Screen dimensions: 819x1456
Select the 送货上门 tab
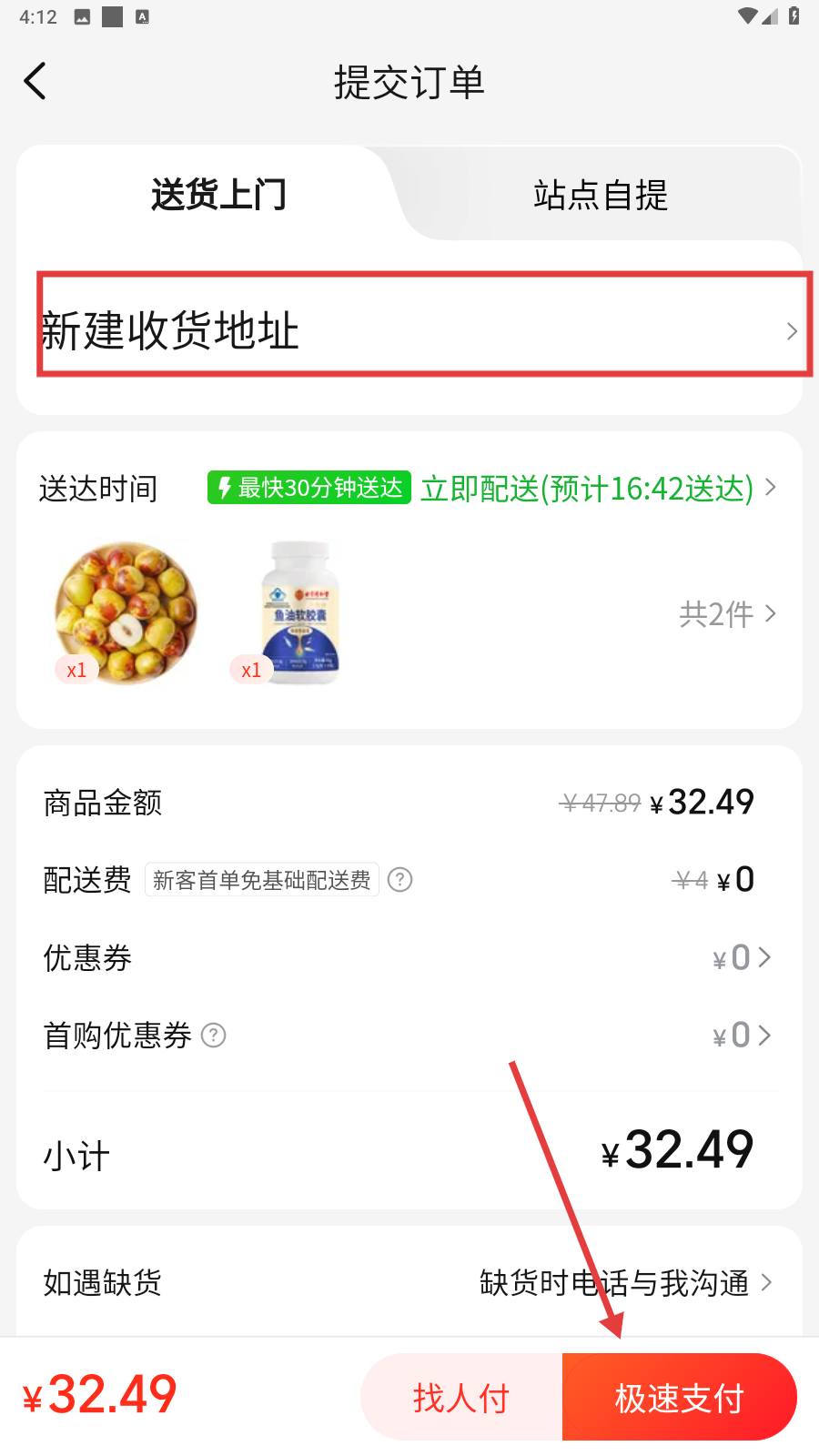pos(218,195)
